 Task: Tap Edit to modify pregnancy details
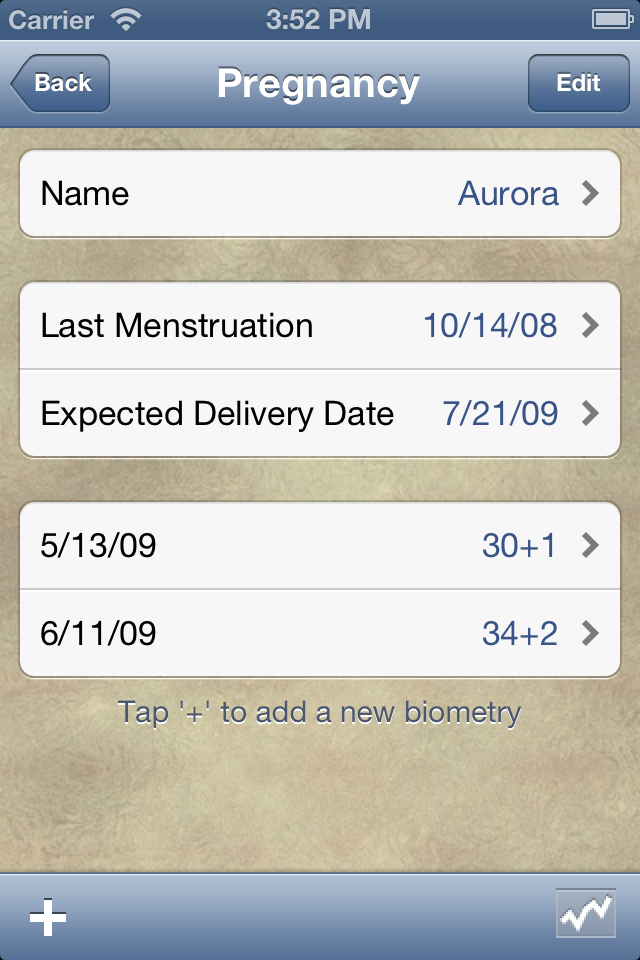click(x=578, y=83)
